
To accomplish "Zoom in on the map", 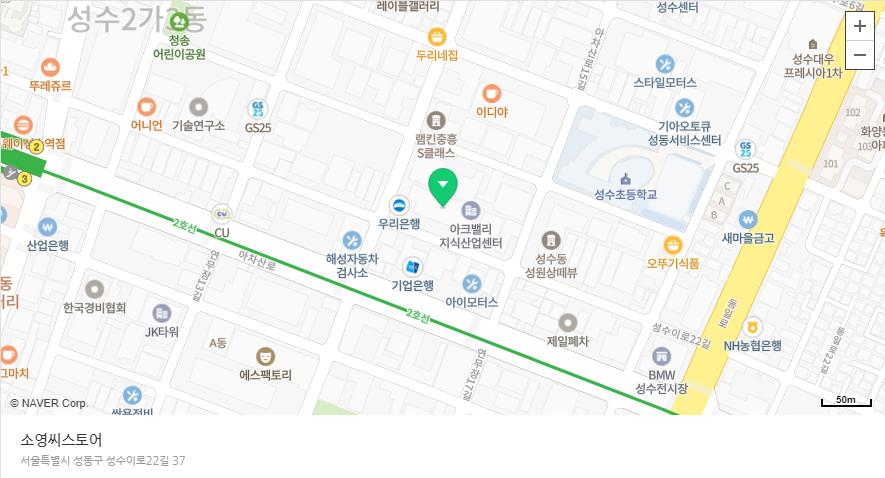I will tap(860, 27).
